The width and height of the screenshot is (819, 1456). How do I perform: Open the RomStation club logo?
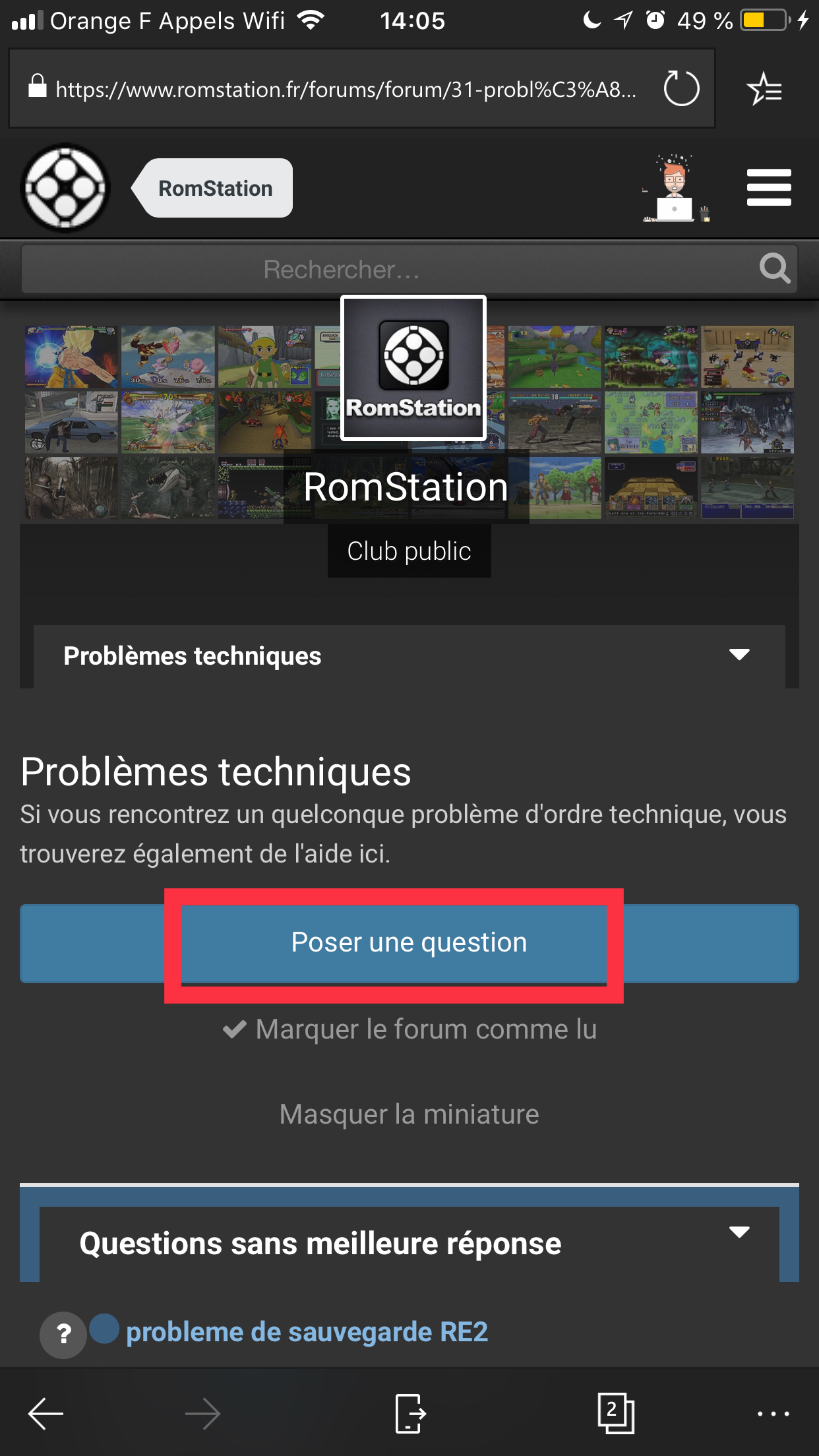tap(413, 368)
